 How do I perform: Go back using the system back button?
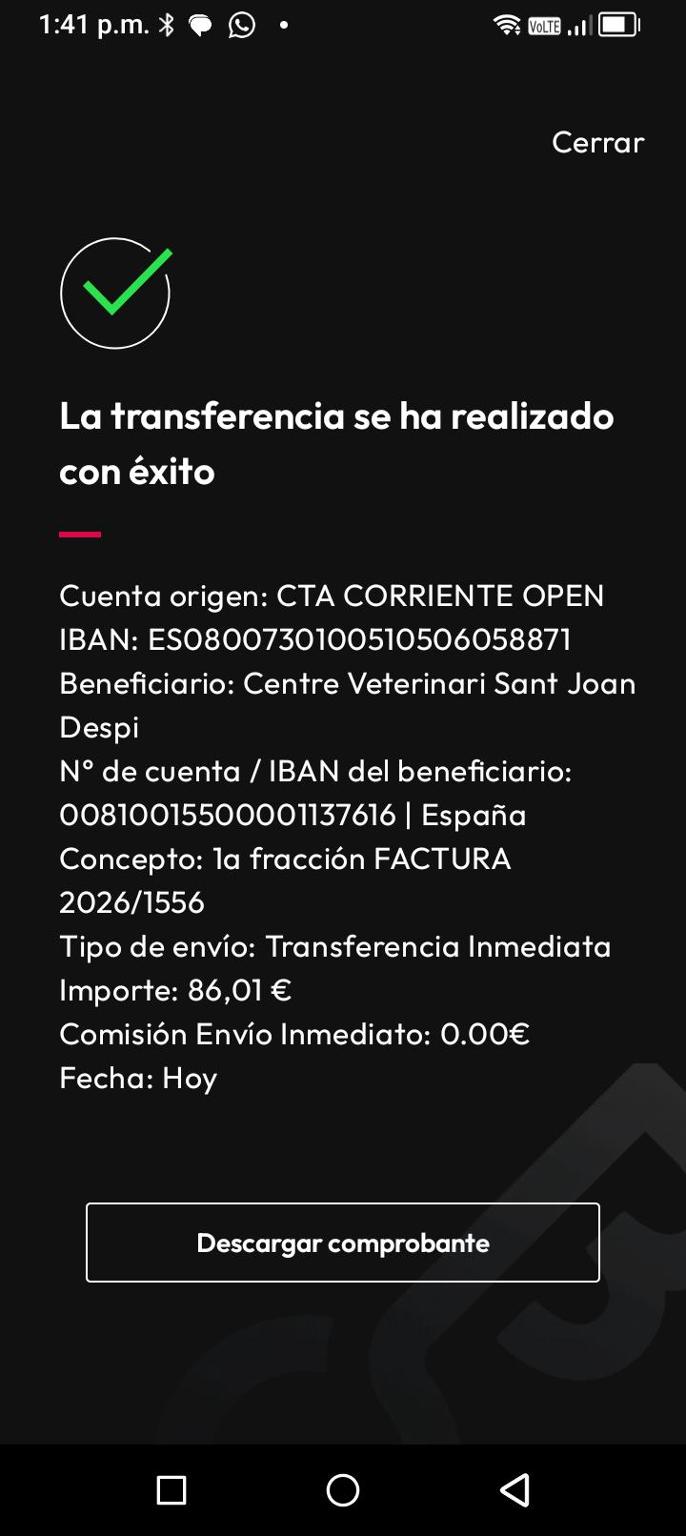514,1490
